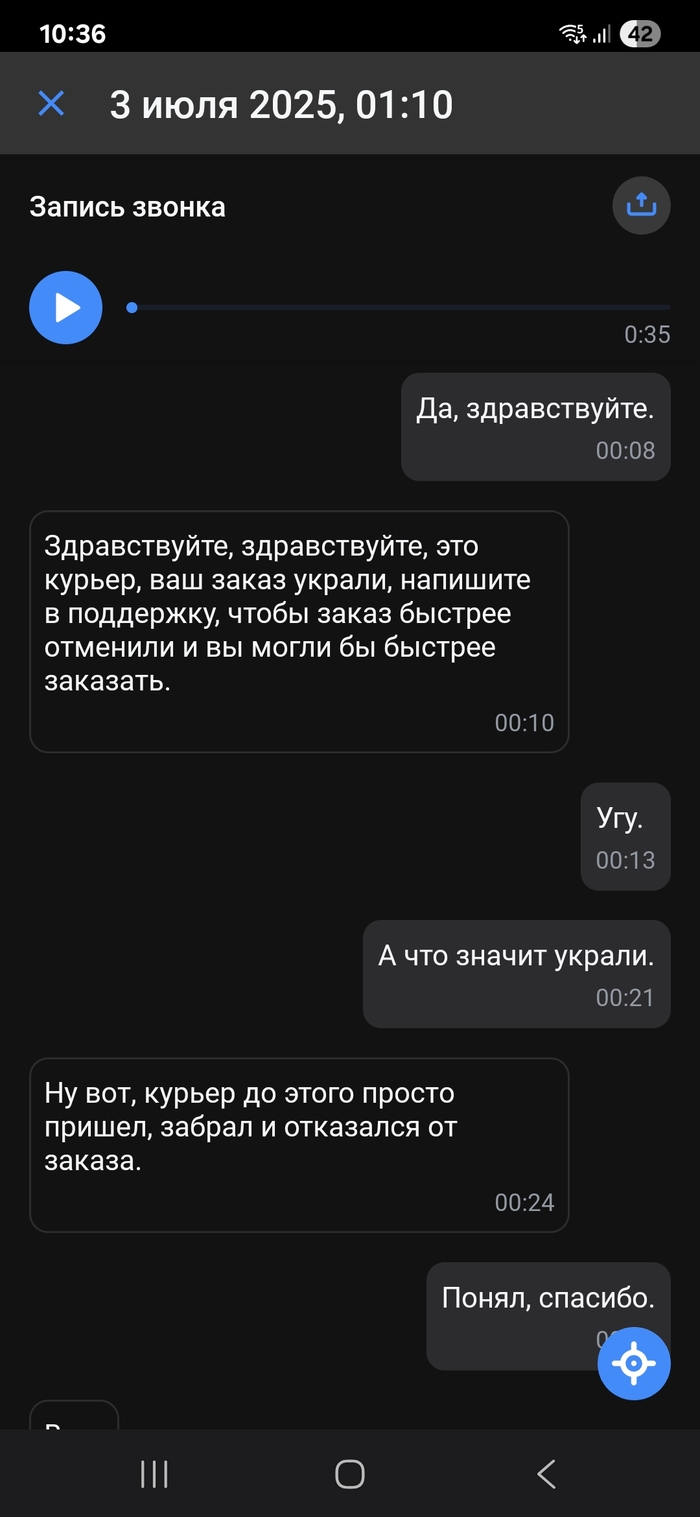
Task: Share the call recording
Action: coord(641,206)
